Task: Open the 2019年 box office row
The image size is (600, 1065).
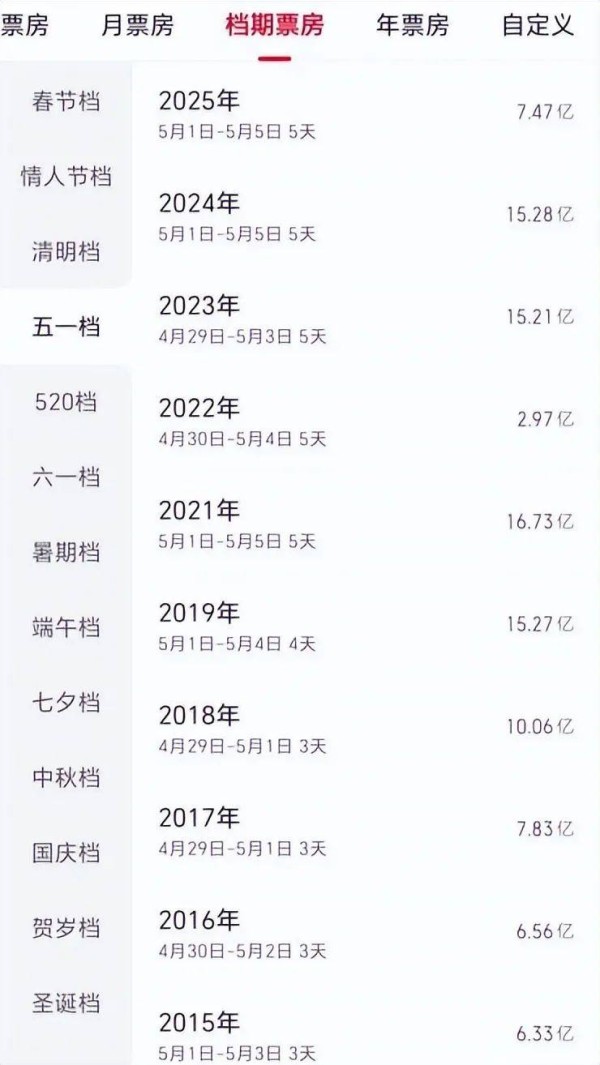Action: pos(365,625)
